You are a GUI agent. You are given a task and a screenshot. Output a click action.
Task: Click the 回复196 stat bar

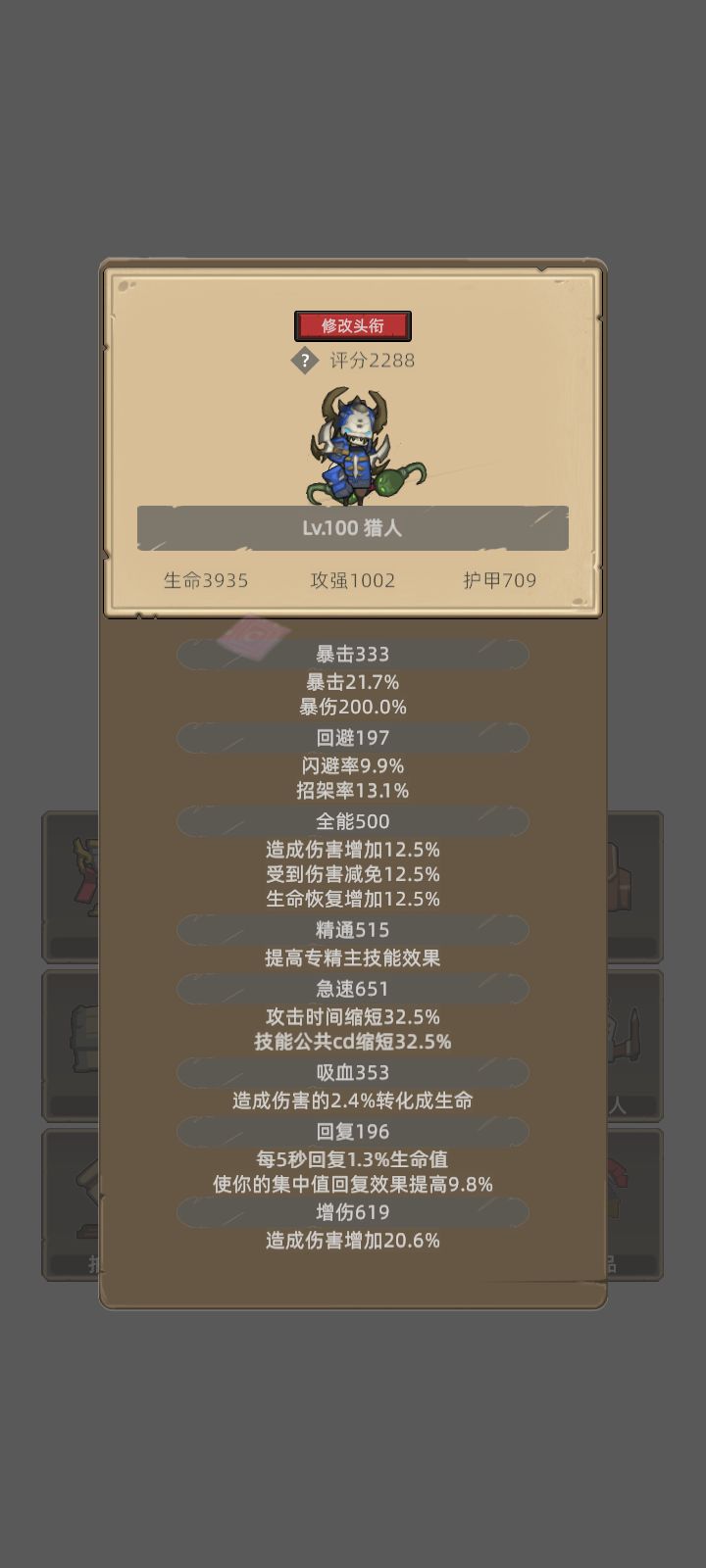pyautogui.click(x=351, y=1132)
